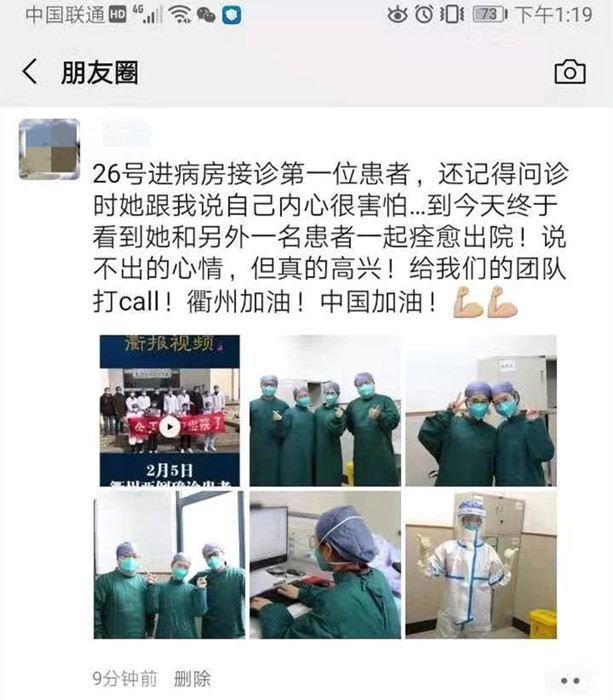Open the photo of four medics in green gowns
Viewport: 613px width, 700px height.
pyautogui.click(x=325, y=410)
